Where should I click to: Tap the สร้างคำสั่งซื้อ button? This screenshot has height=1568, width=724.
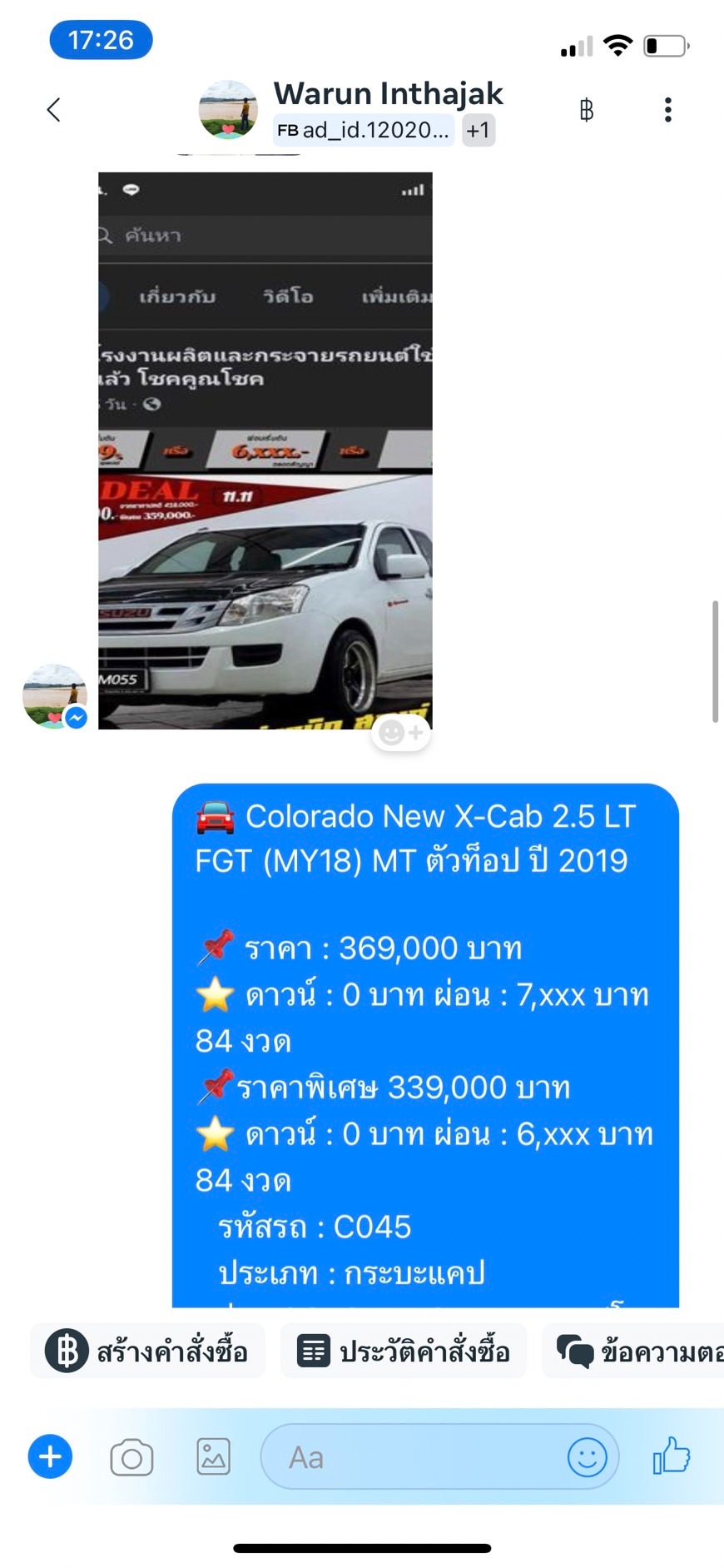tap(147, 1351)
